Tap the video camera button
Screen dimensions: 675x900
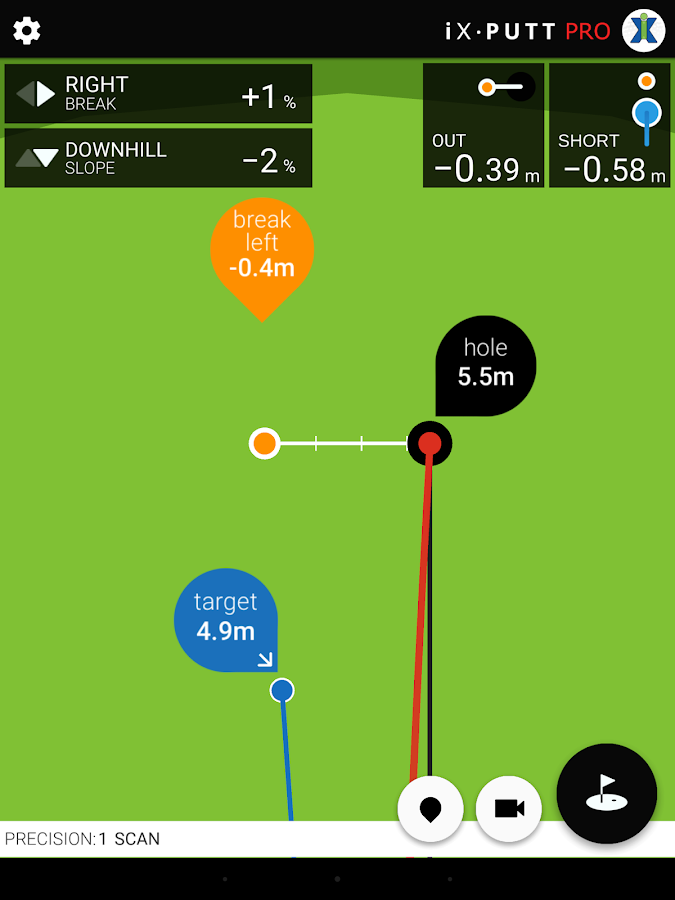(x=508, y=808)
